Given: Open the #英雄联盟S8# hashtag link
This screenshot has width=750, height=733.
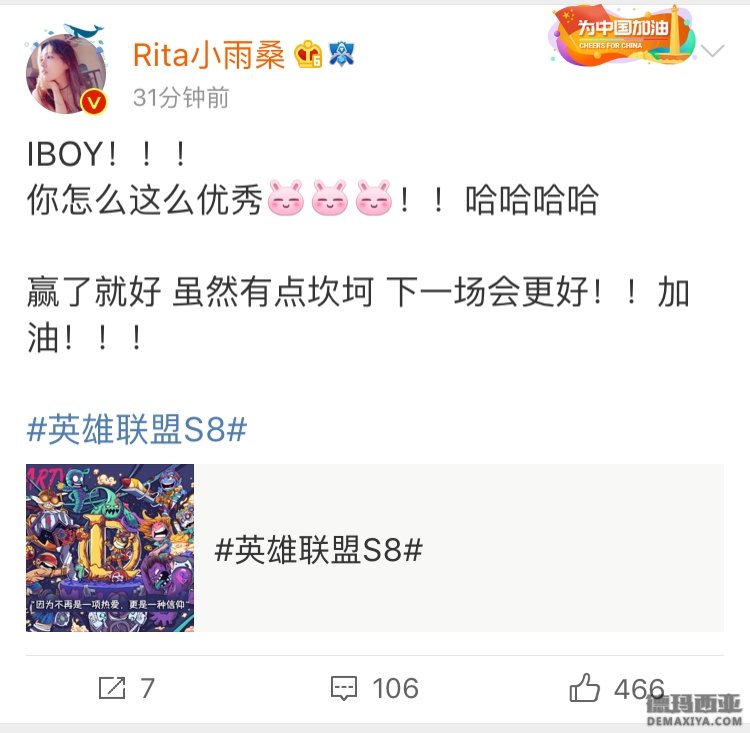Looking at the screenshot, I should tap(136, 430).
